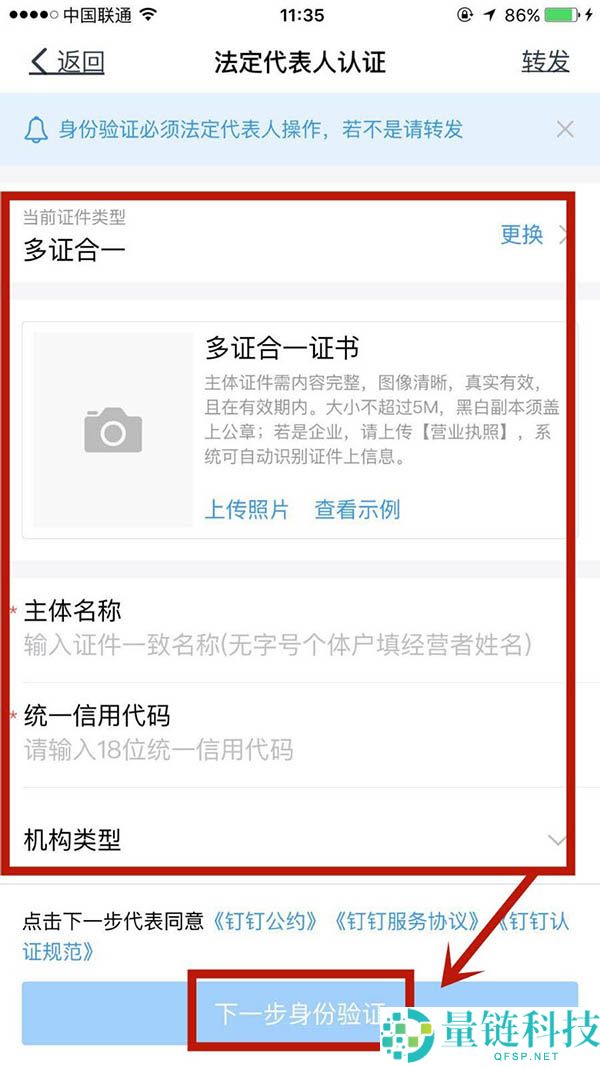Tap 更换 to change certificate type
The image size is (600, 1067).
click(522, 234)
